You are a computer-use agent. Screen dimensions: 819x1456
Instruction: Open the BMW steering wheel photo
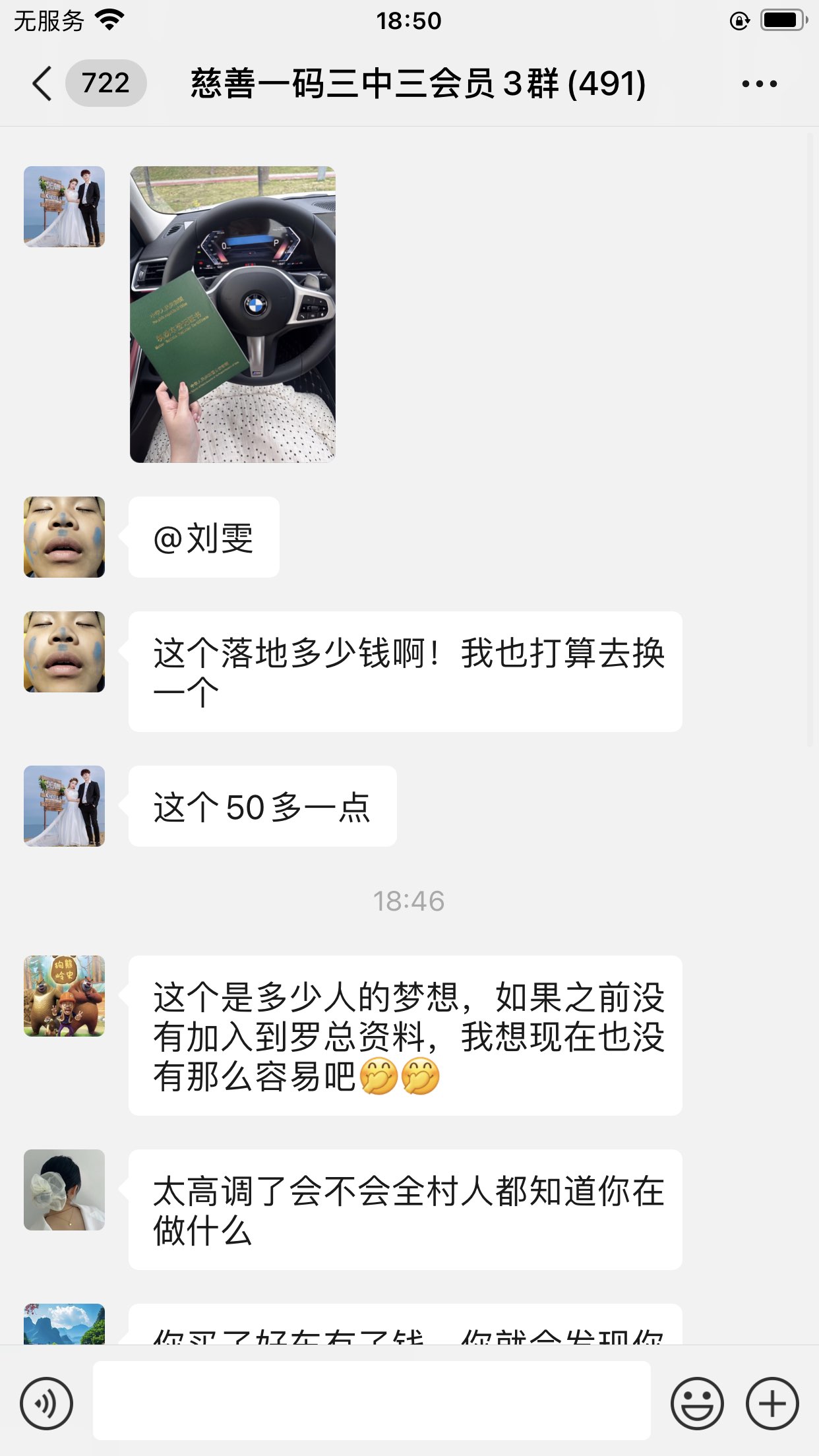pyautogui.click(x=233, y=315)
